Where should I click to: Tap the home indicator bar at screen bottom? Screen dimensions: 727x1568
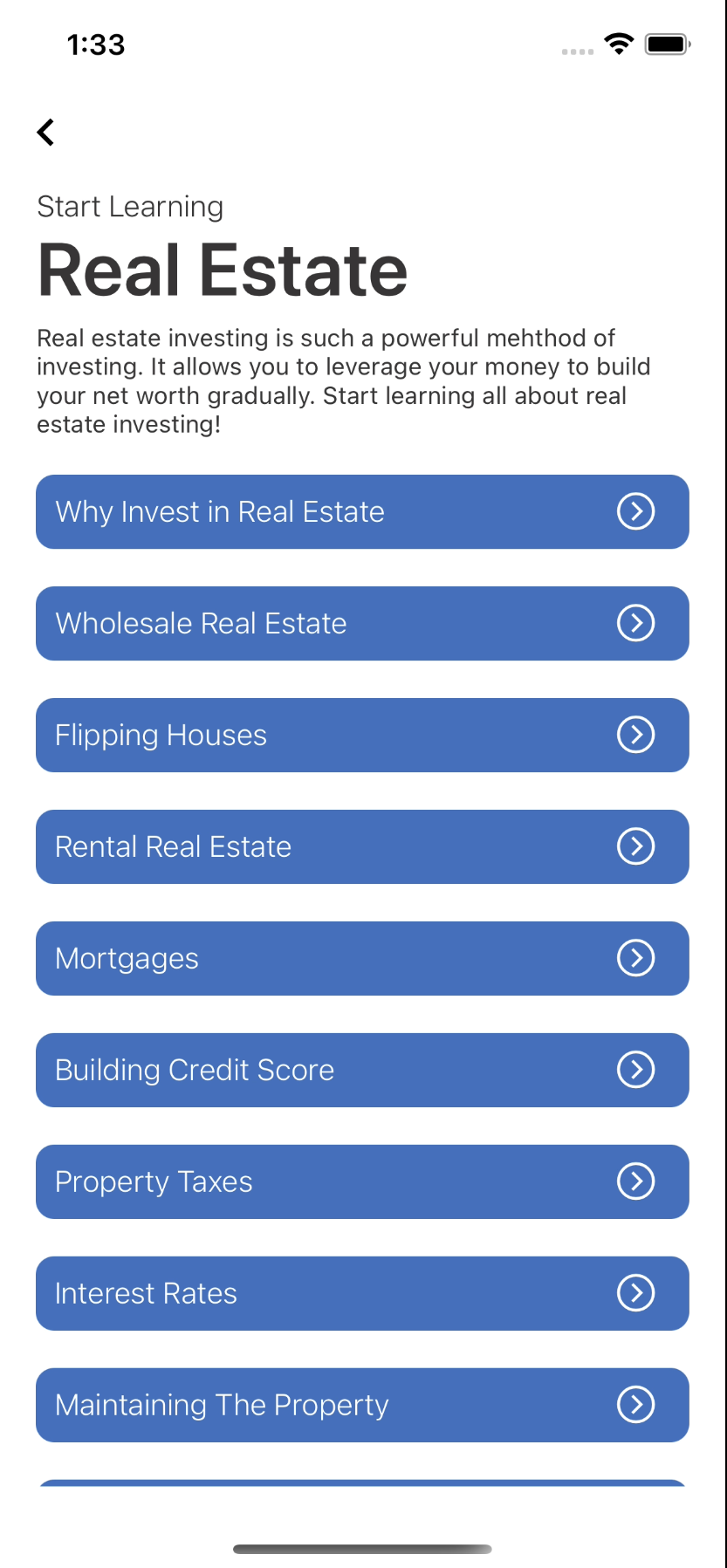point(363,1548)
